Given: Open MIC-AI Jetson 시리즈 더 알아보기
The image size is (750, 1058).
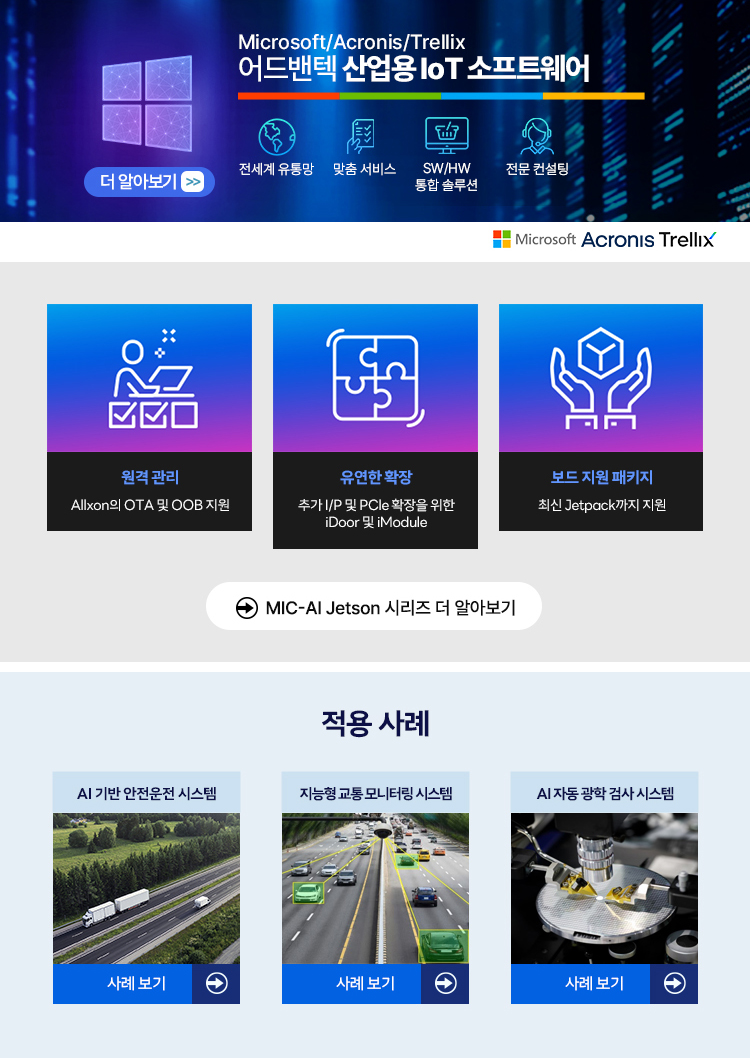Looking at the screenshot, I should (374, 607).
